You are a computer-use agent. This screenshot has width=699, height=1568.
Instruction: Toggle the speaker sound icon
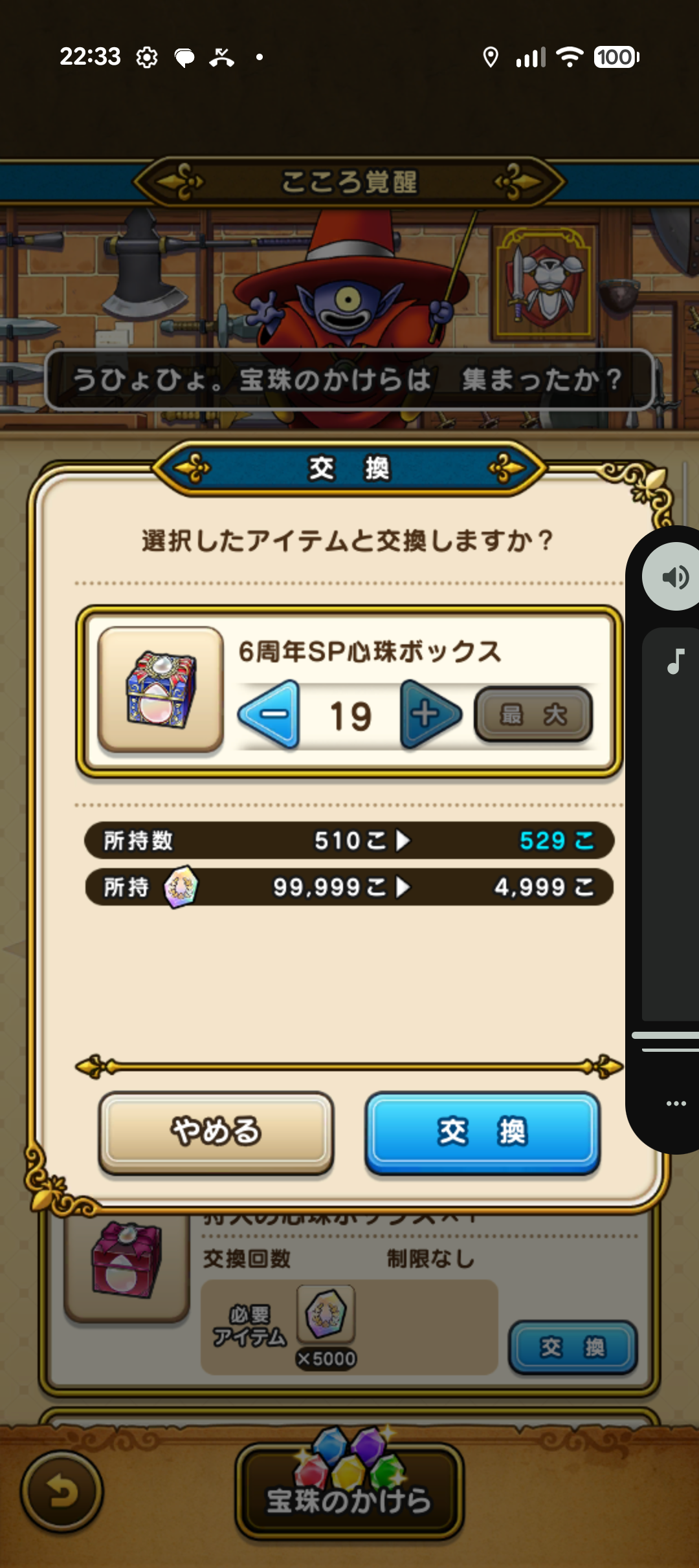[x=674, y=577]
